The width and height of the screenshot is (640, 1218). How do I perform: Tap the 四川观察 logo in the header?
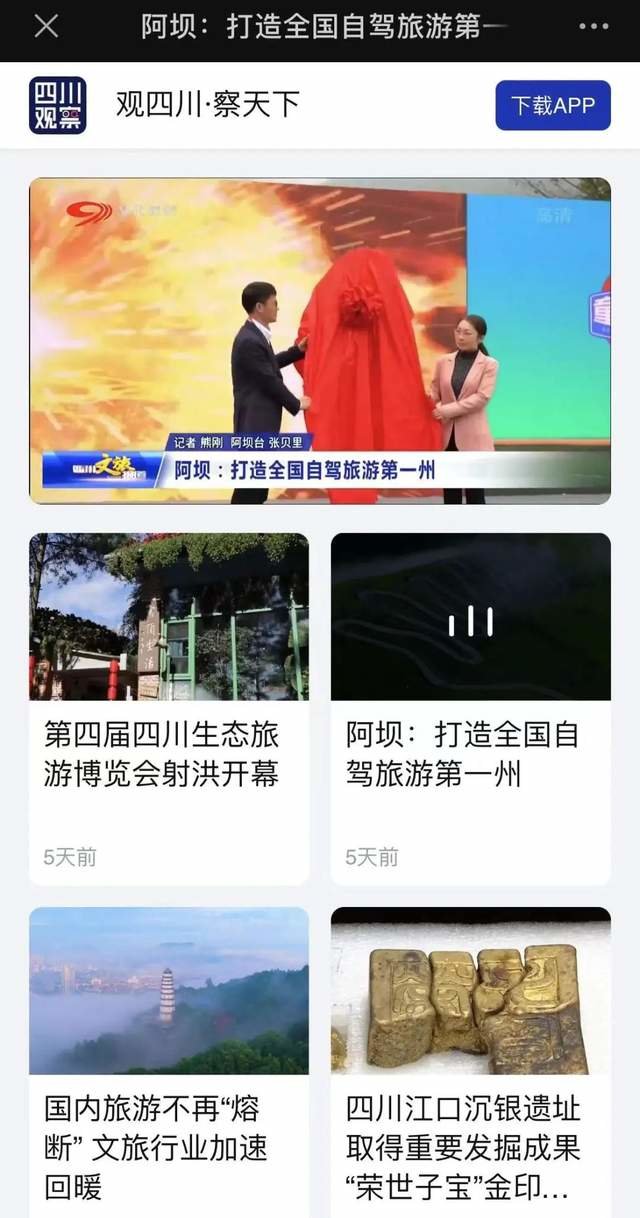pos(57,105)
